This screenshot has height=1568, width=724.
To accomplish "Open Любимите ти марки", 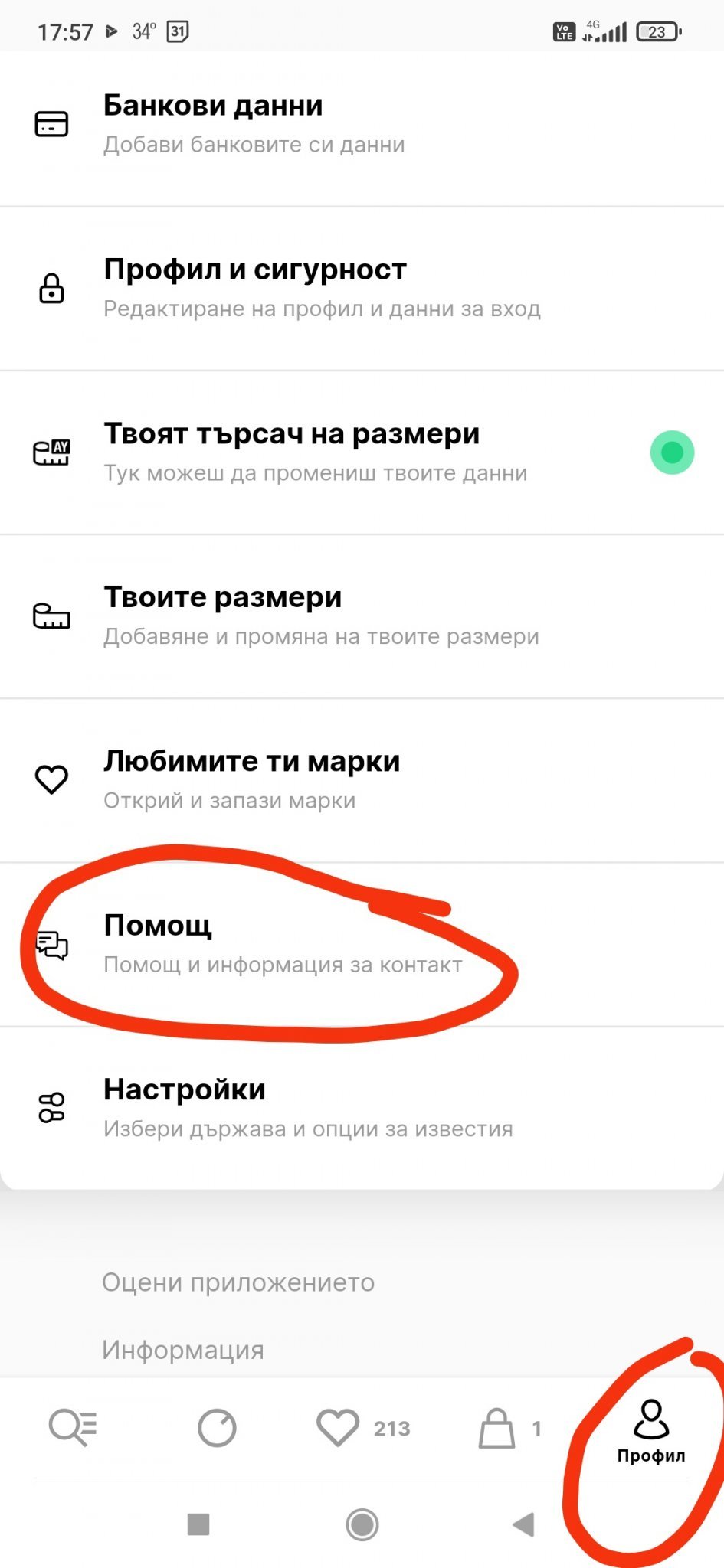I will click(x=362, y=779).
